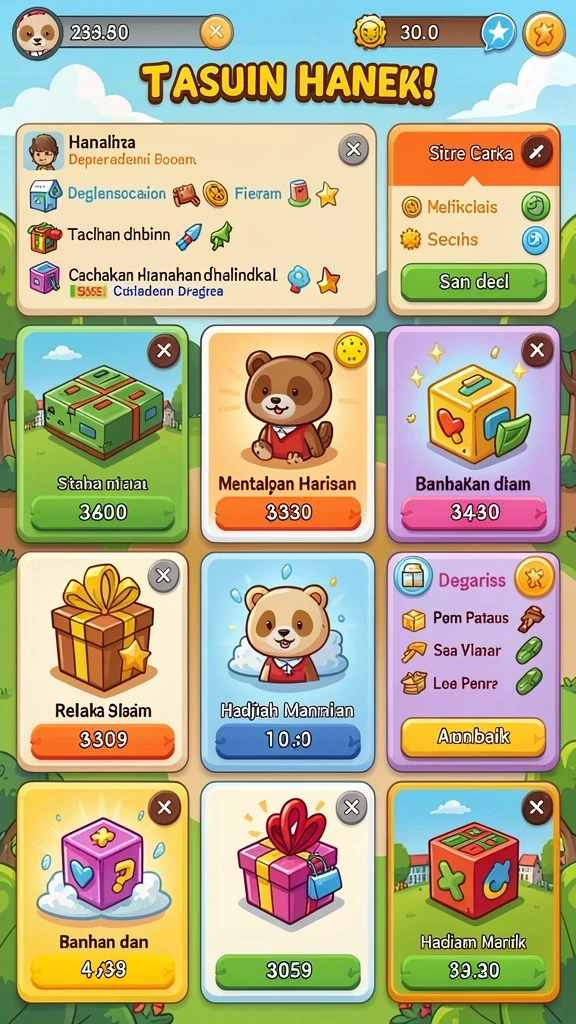Tap the 3430 button under Banhakan diam
The height and width of the screenshot is (1024, 576).
(473, 513)
